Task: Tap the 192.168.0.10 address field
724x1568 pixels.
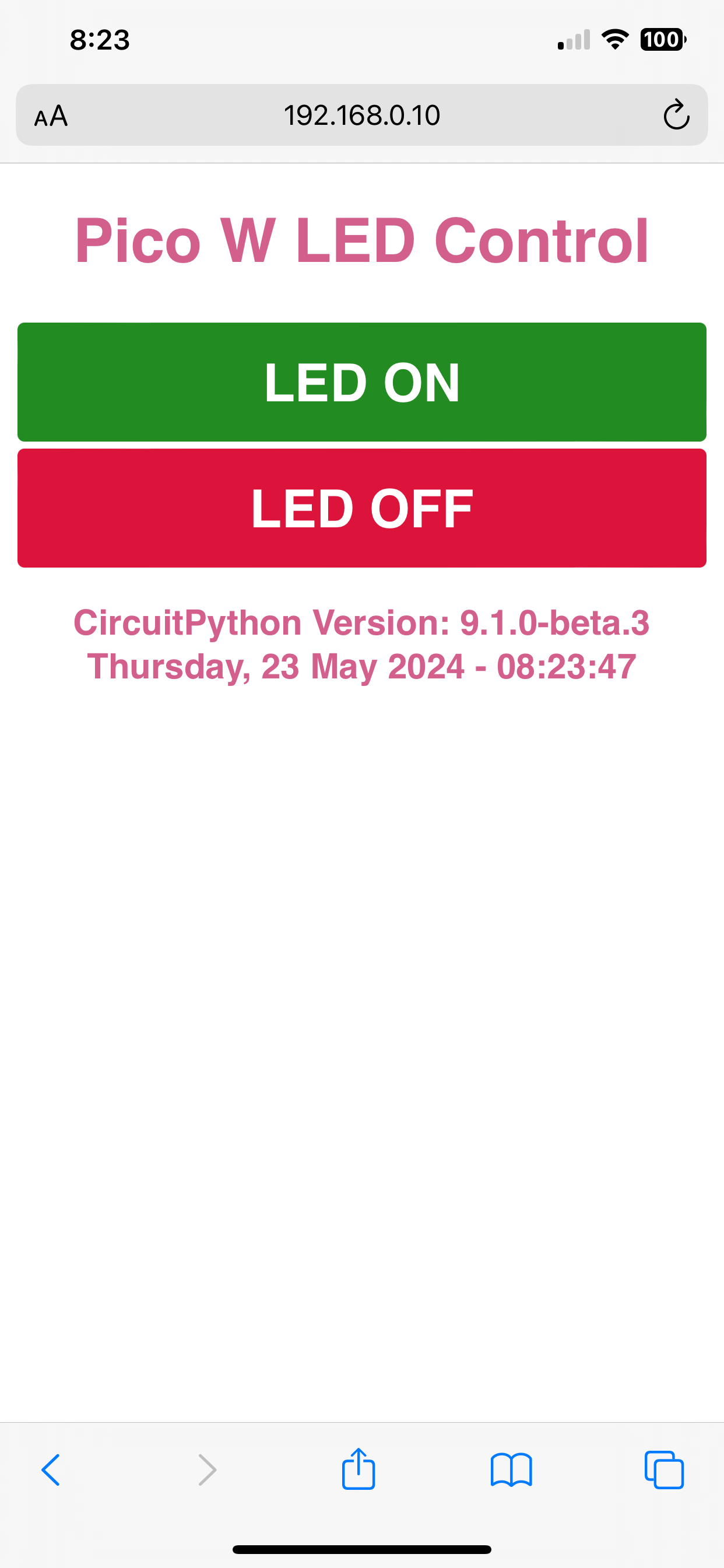Action: (x=362, y=115)
